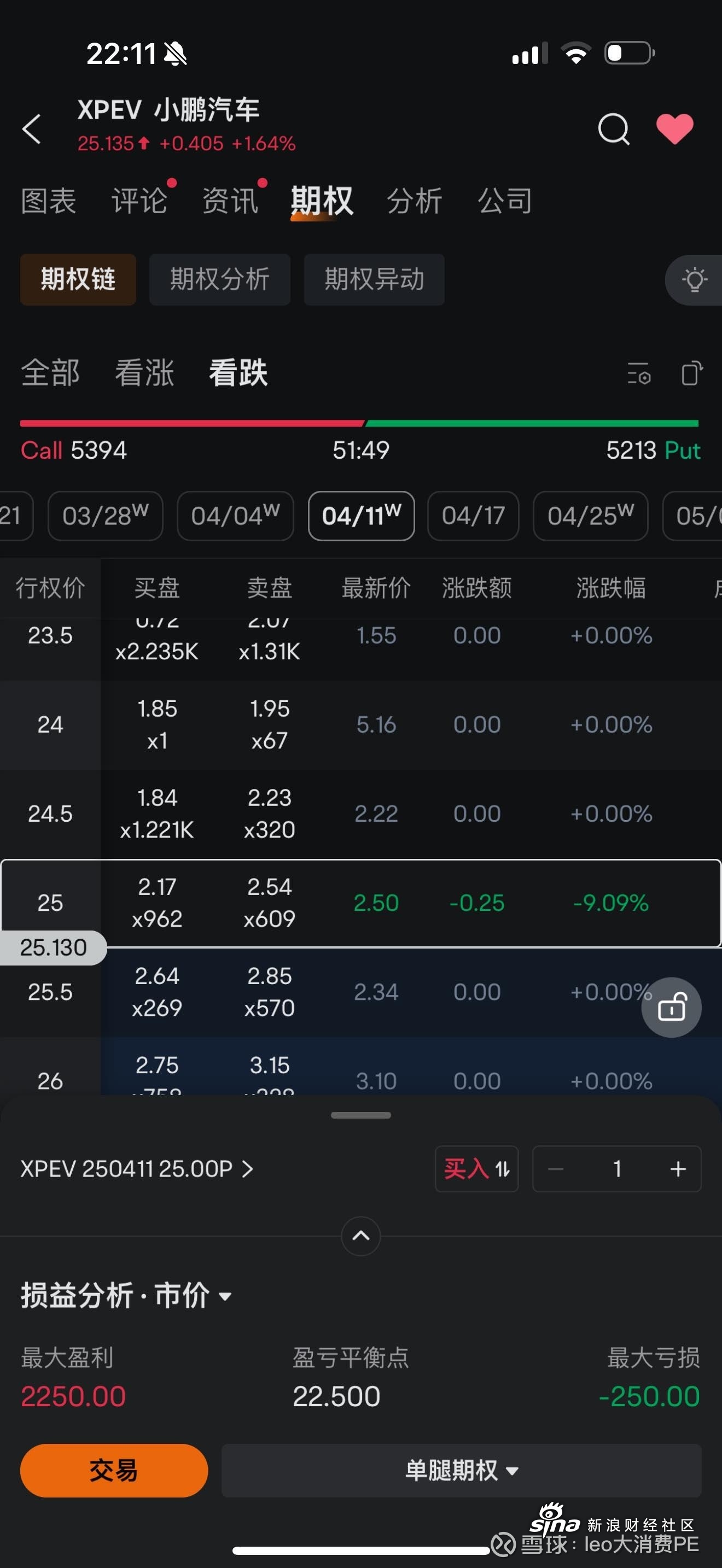Select the 期权异动 chip
The width and height of the screenshot is (722, 1568).
[x=374, y=279]
